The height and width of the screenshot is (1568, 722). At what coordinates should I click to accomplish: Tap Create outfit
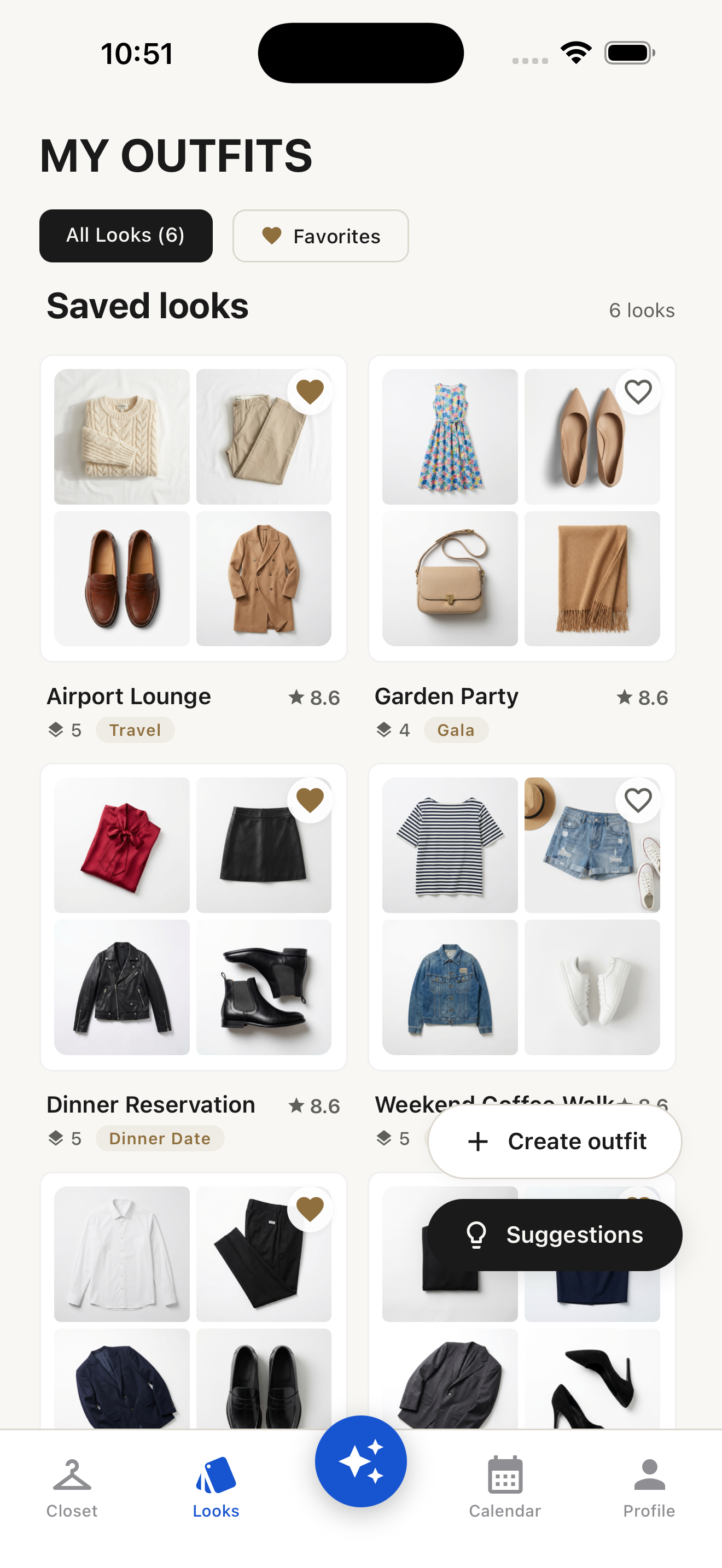(x=555, y=1142)
